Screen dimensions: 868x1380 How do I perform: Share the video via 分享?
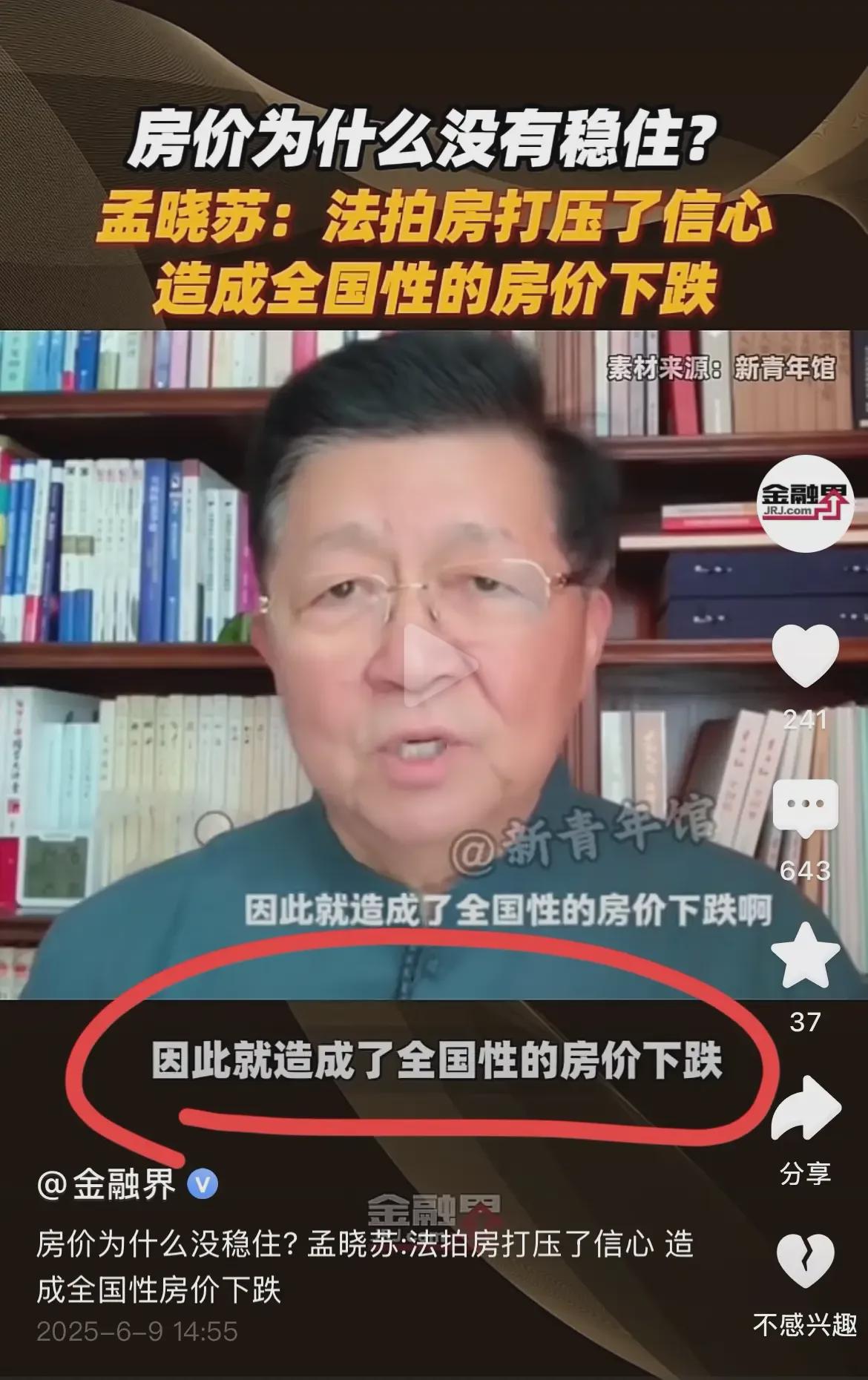(805, 1111)
